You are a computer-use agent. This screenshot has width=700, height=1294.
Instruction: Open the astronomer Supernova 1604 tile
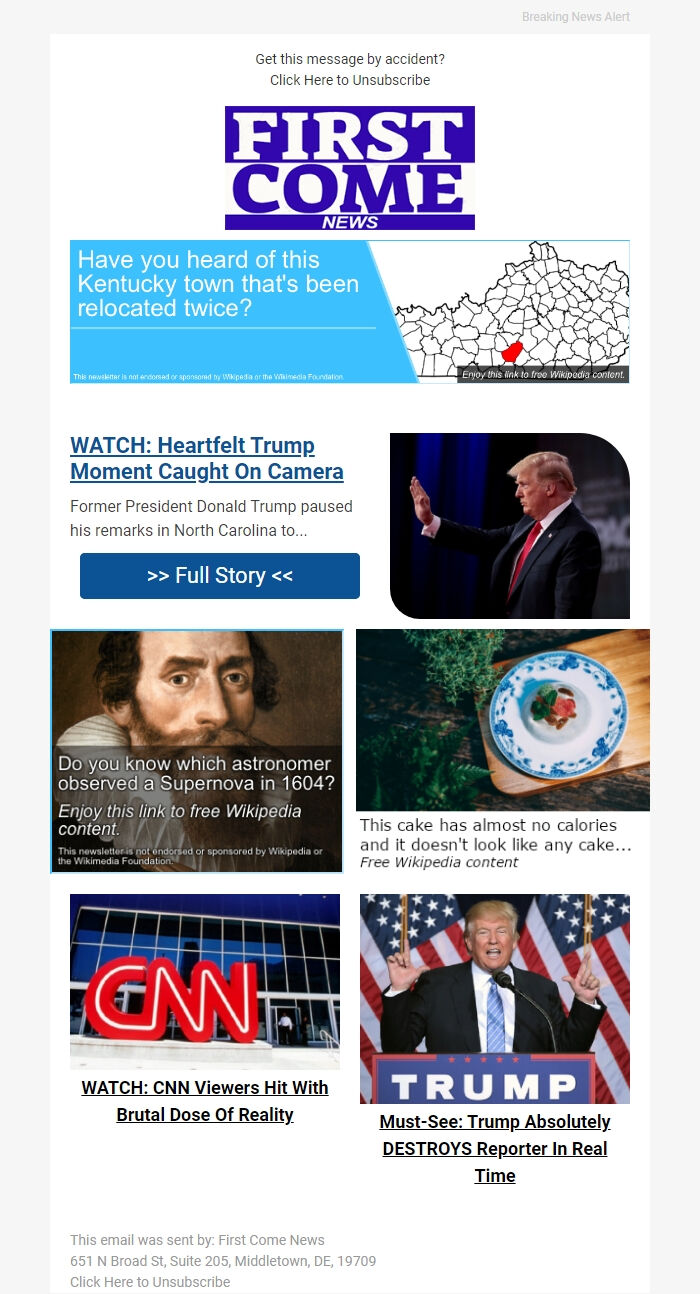pyautogui.click(x=197, y=750)
